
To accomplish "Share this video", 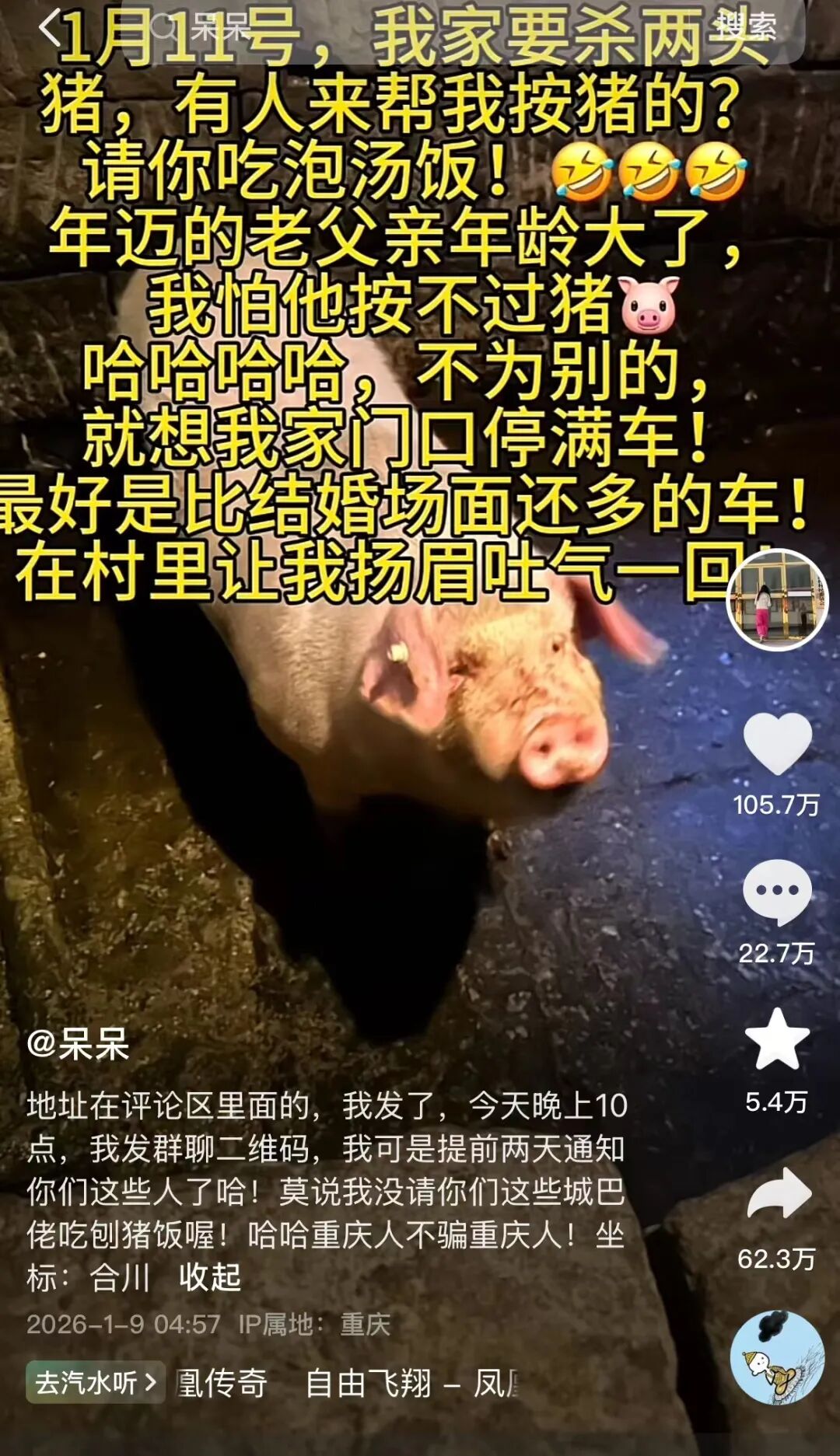I will 778,1193.
